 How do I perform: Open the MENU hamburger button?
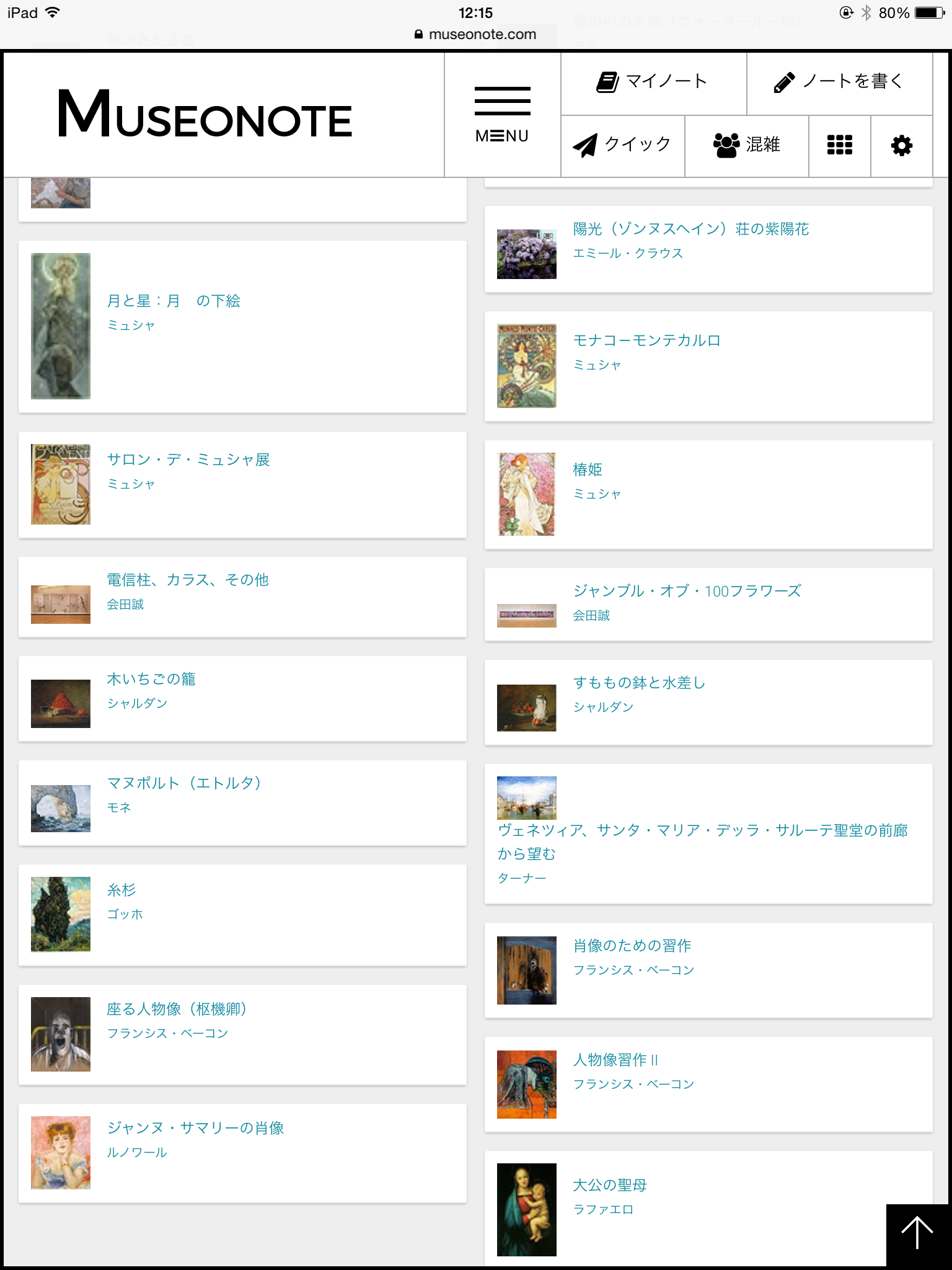[502, 115]
